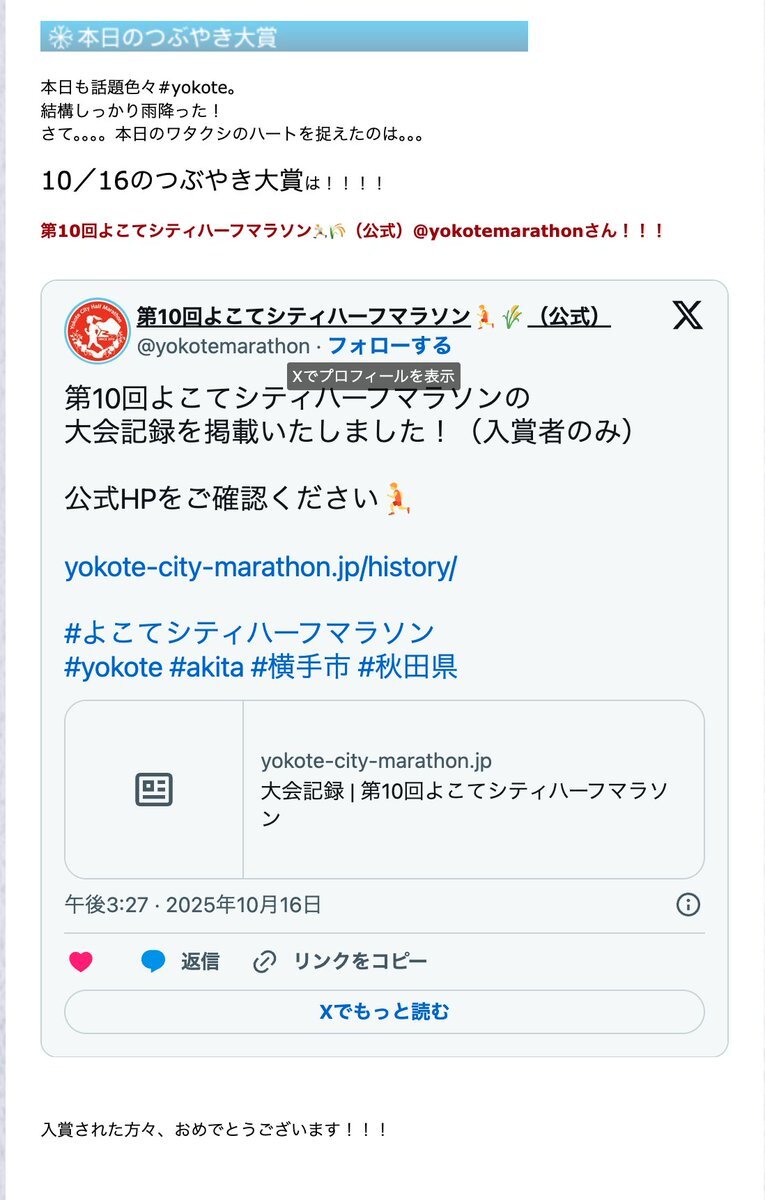Open the 大会記録 link preview card
765x1200 pixels.
pos(384,789)
